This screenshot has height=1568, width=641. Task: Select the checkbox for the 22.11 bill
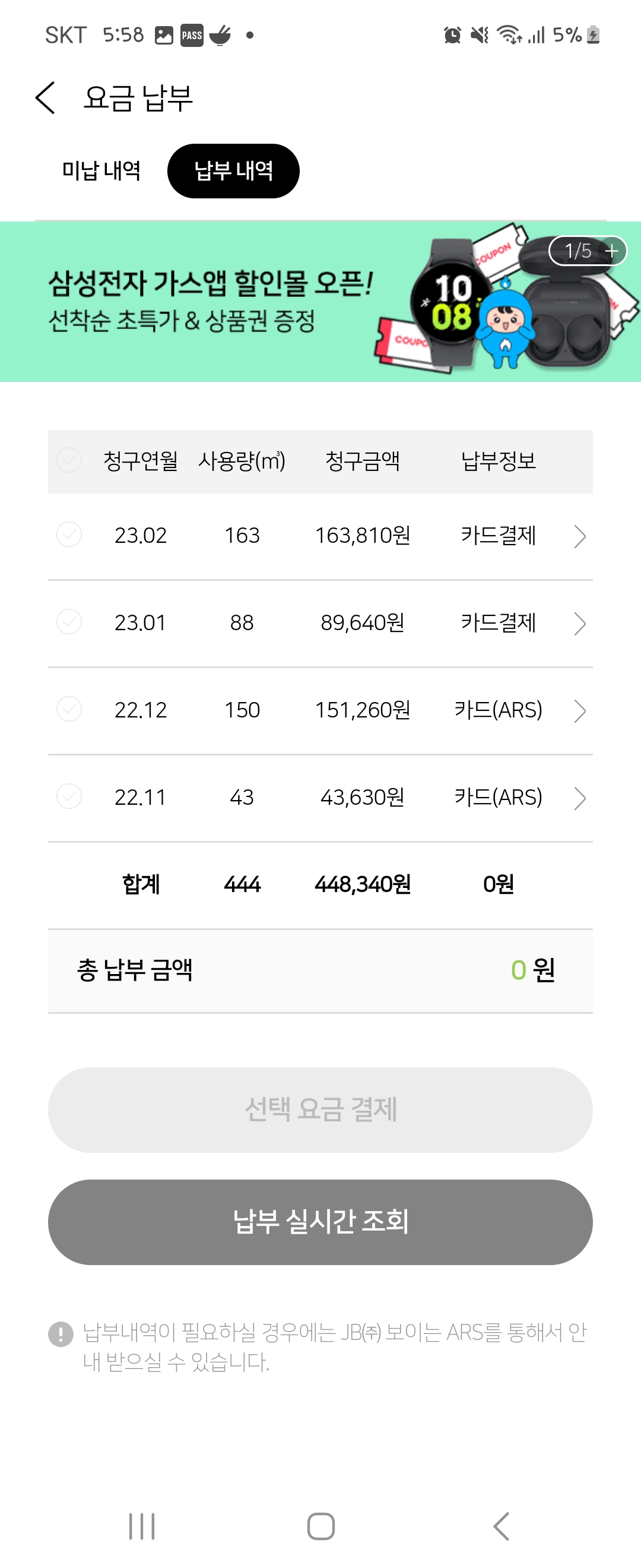tap(69, 796)
